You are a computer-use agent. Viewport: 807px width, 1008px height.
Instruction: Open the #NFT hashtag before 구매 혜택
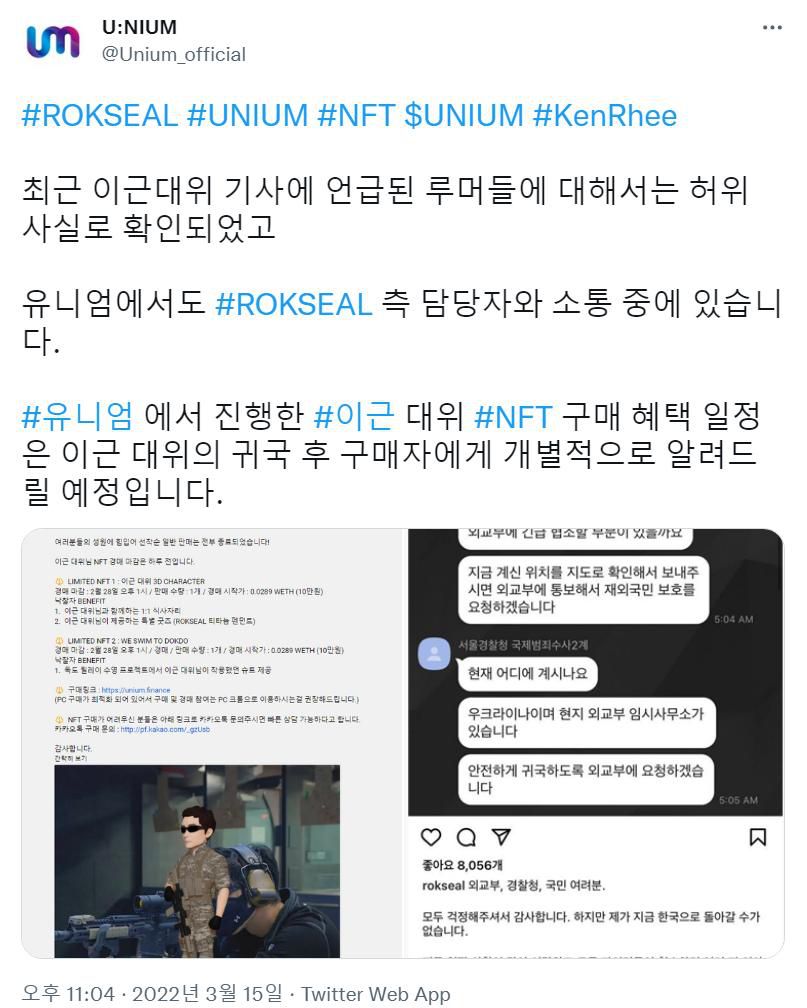pyautogui.click(x=514, y=415)
